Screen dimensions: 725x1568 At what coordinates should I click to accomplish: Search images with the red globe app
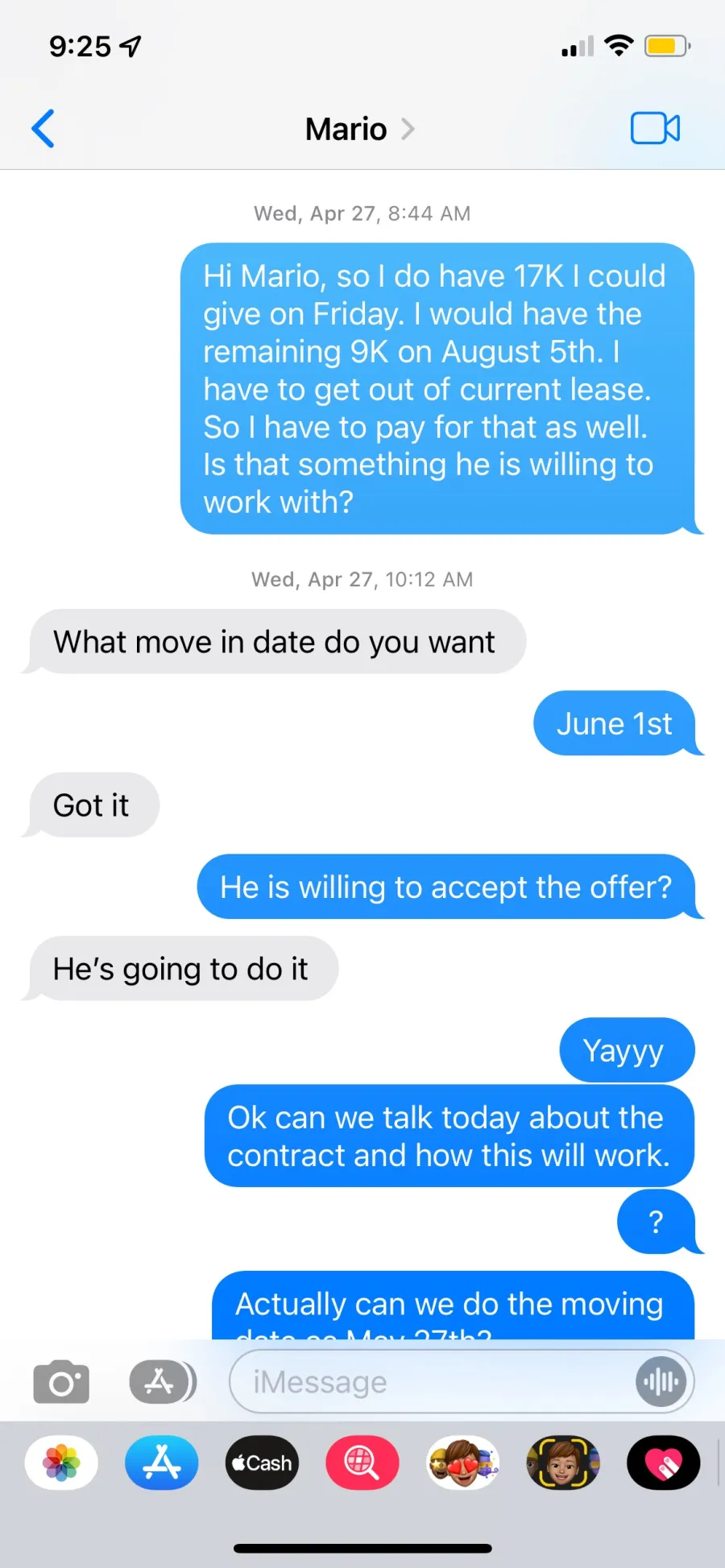(x=362, y=1463)
